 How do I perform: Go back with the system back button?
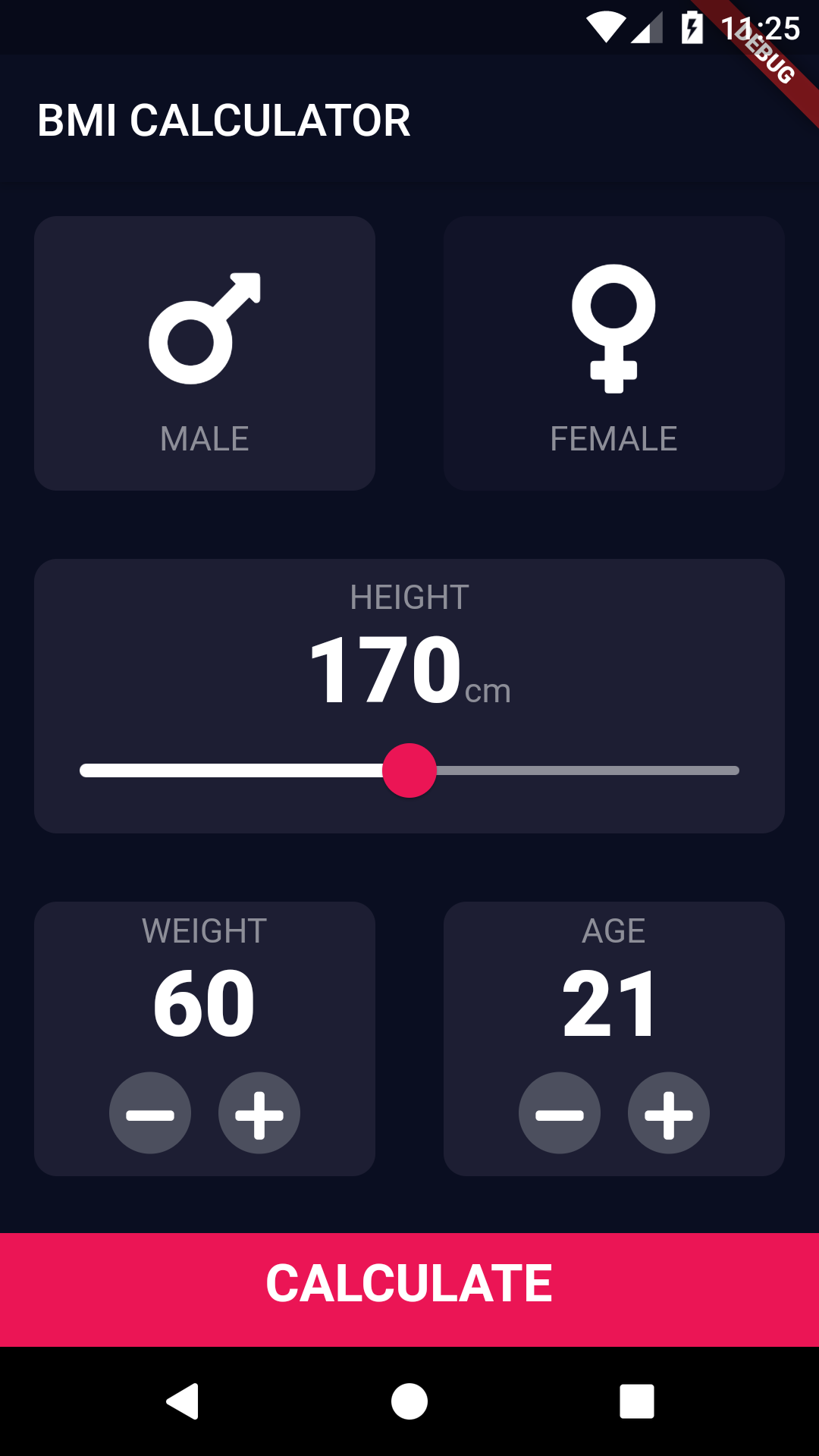coord(182,1401)
